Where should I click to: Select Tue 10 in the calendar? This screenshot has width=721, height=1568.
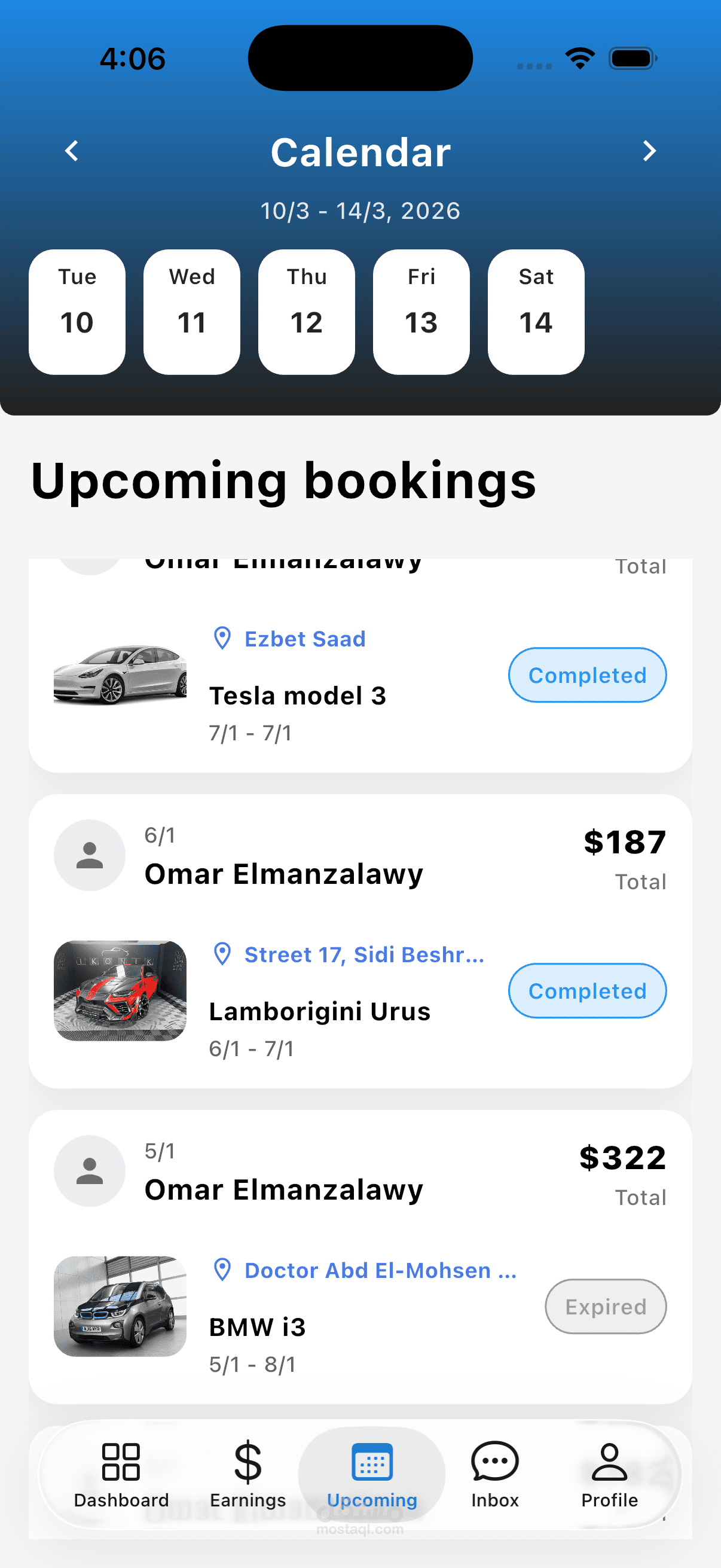77,312
